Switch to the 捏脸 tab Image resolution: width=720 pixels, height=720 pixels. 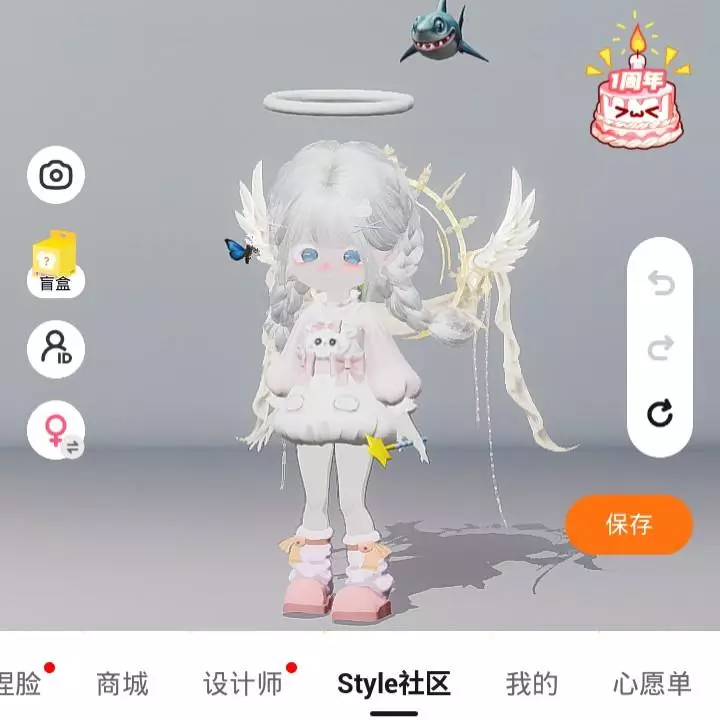click(x=20, y=684)
